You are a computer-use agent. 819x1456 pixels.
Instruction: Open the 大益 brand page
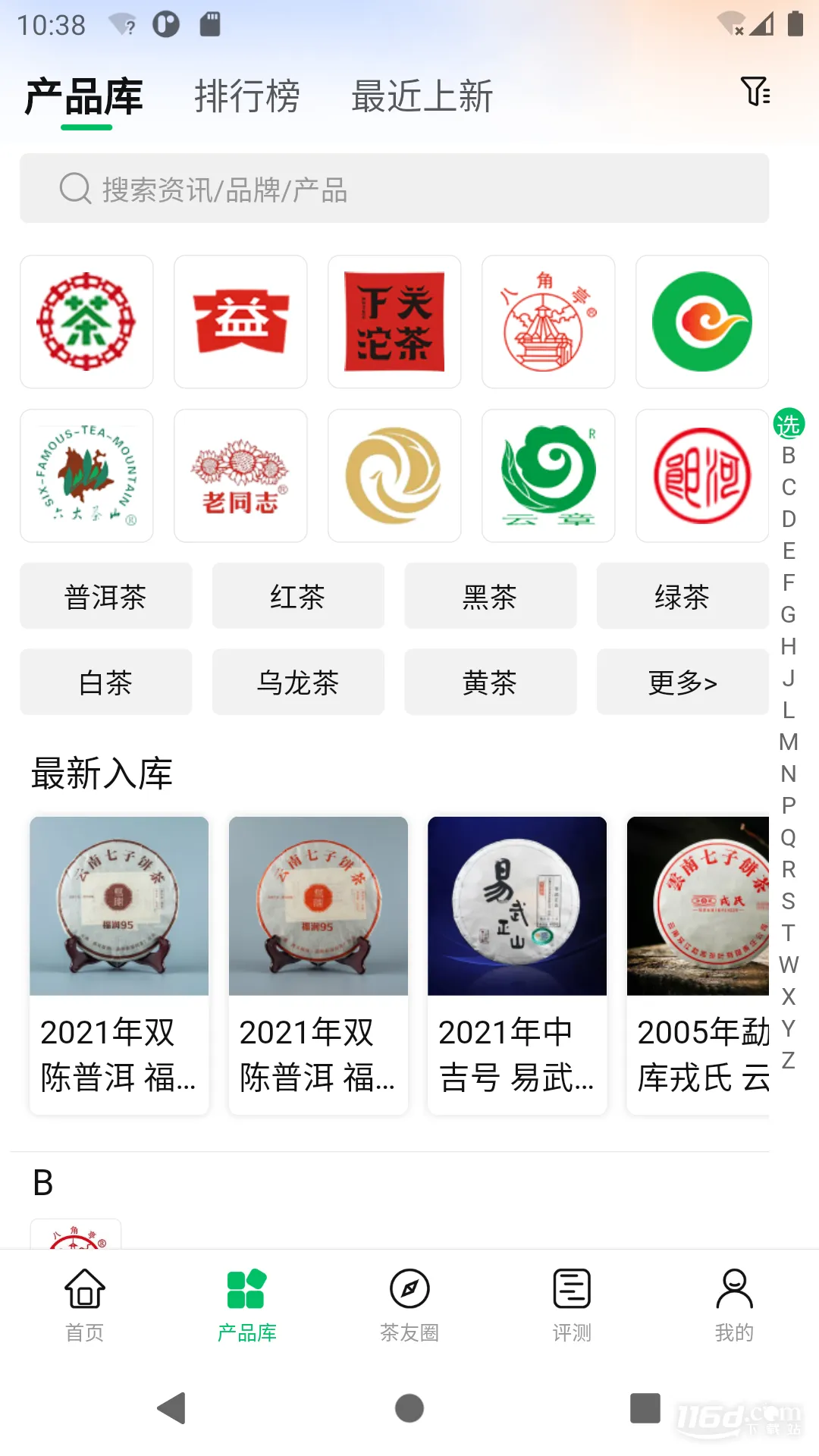(240, 321)
